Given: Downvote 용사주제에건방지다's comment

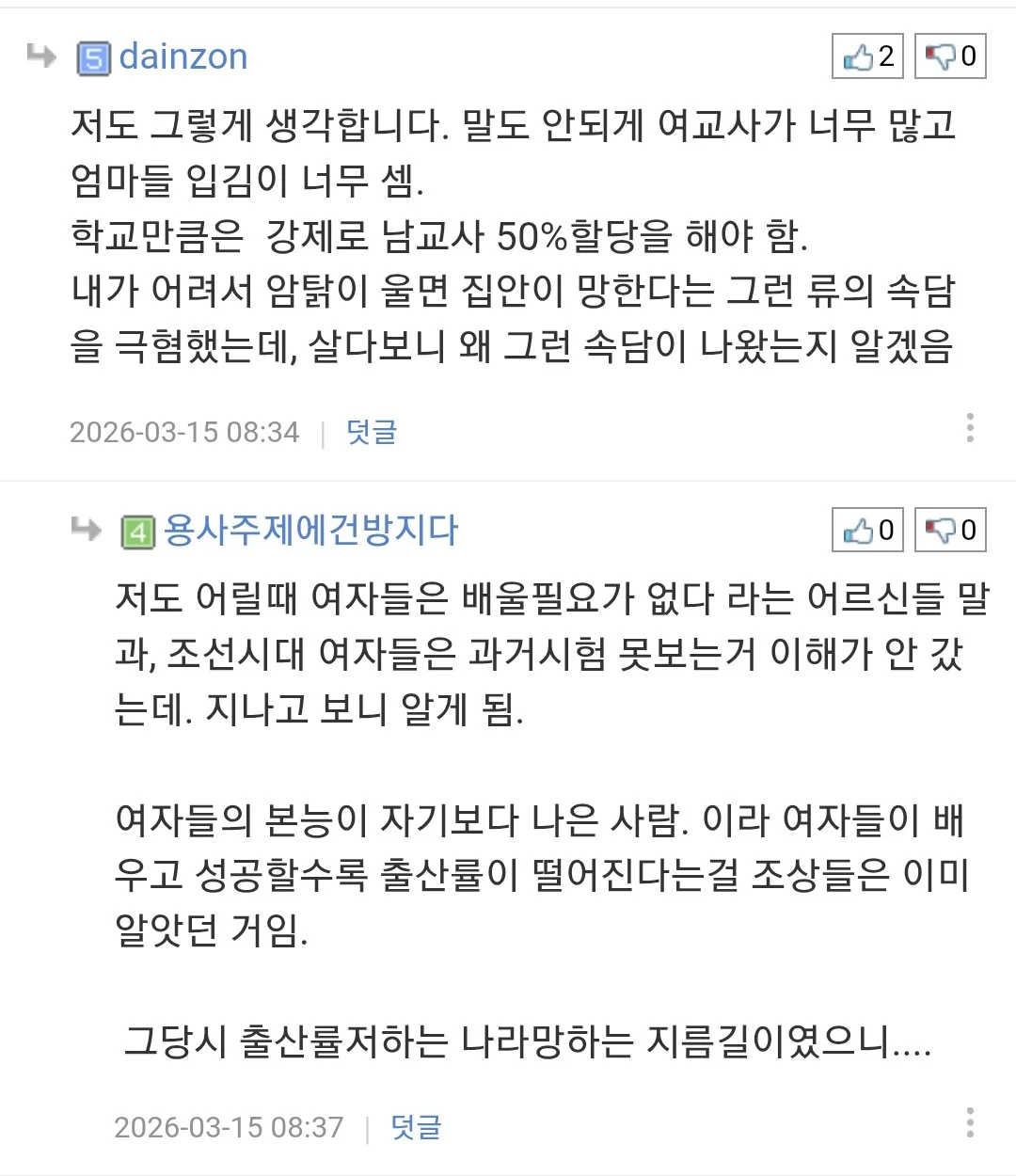Looking at the screenshot, I should (950, 531).
